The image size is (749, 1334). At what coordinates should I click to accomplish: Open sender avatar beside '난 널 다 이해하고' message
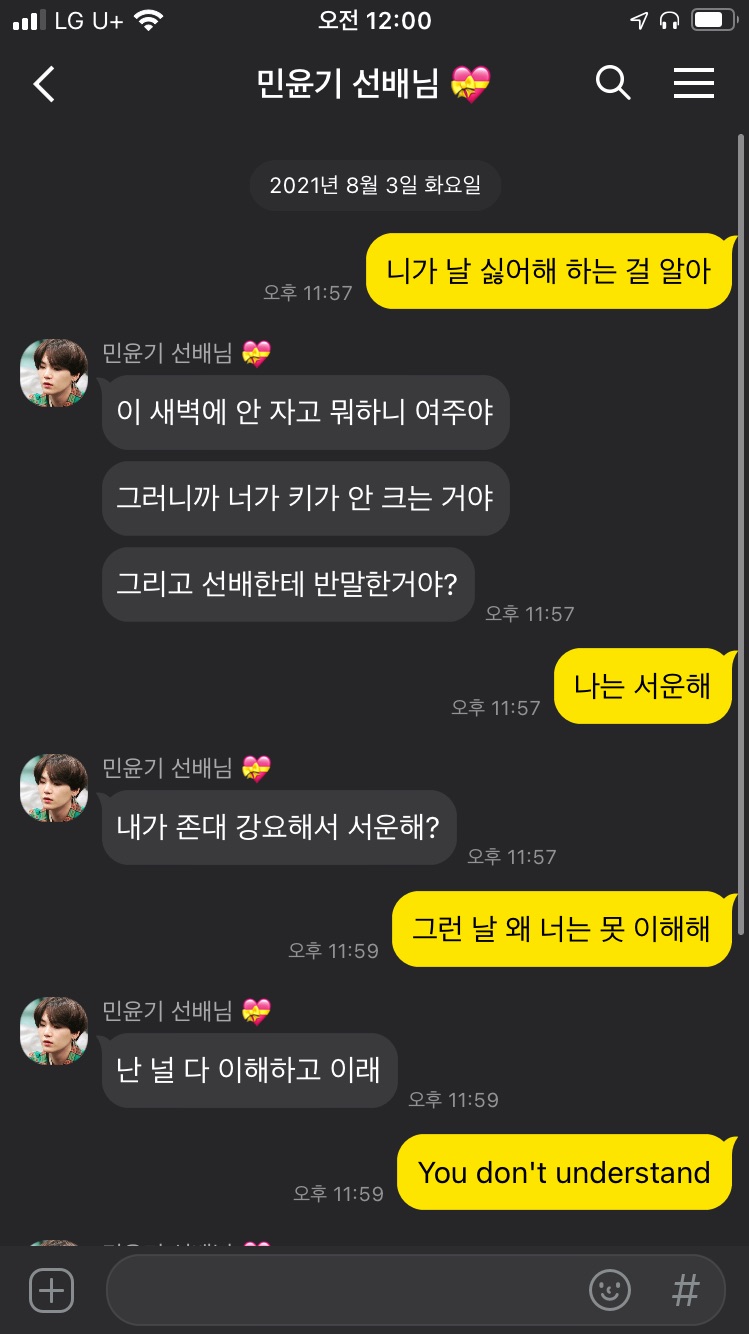tap(54, 1031)
